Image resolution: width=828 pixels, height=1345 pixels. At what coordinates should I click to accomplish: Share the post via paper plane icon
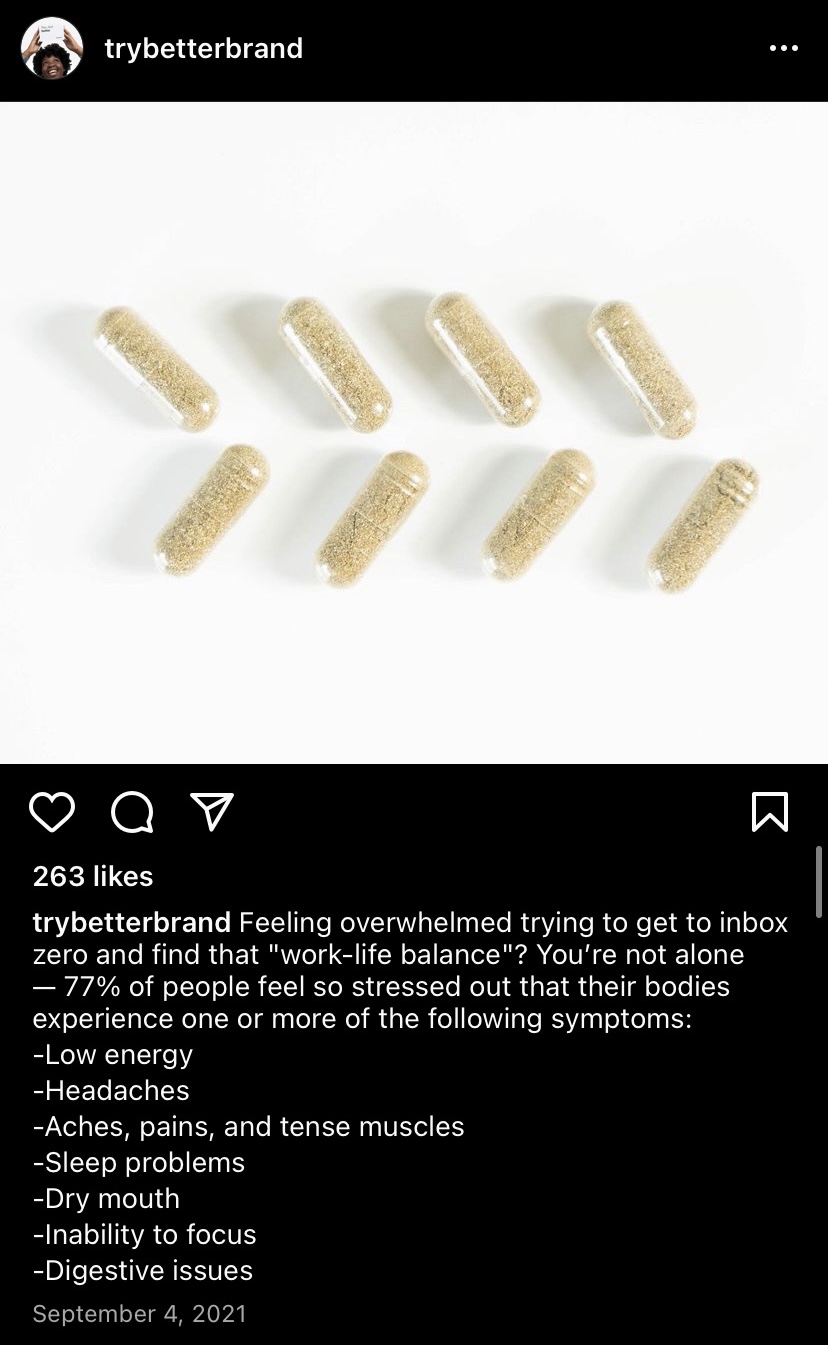[211, 812]
